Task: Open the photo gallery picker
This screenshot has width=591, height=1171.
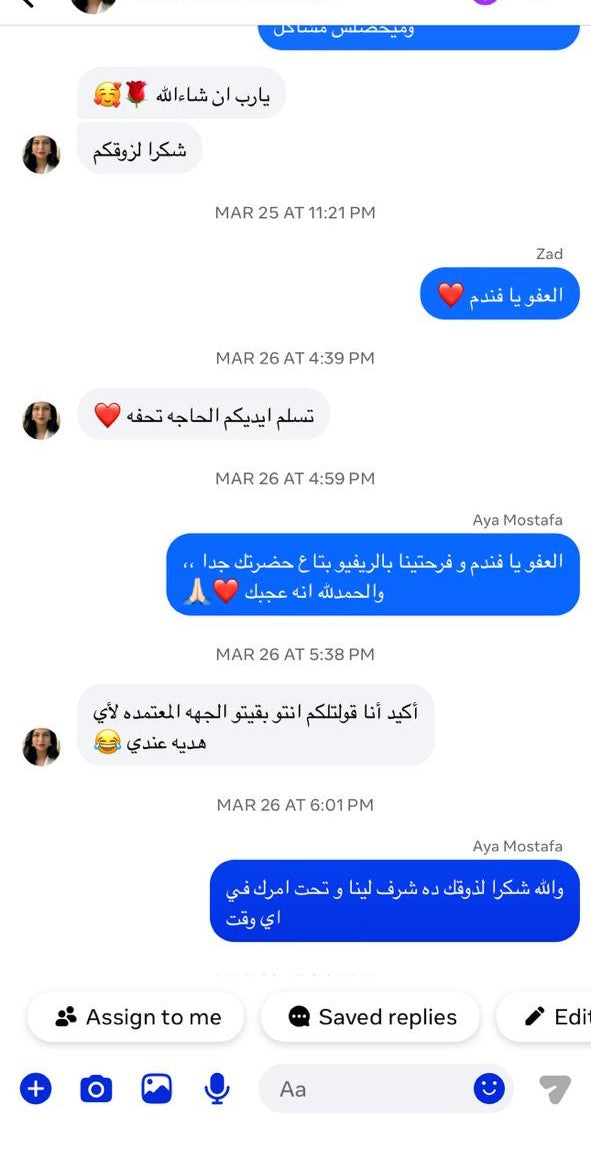Action: [x=157, y=1089]
